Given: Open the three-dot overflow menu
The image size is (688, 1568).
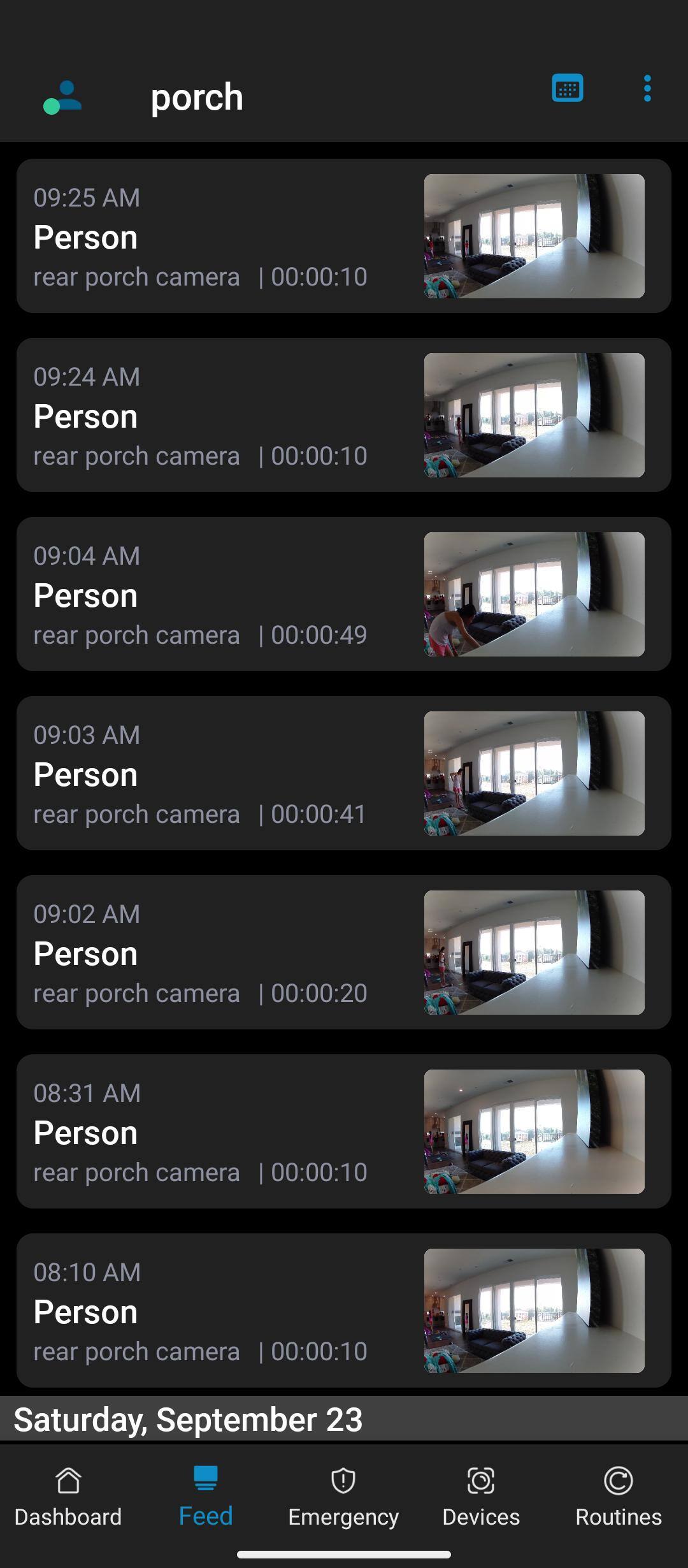Looking at the screenshot, I should pos(647,89).
